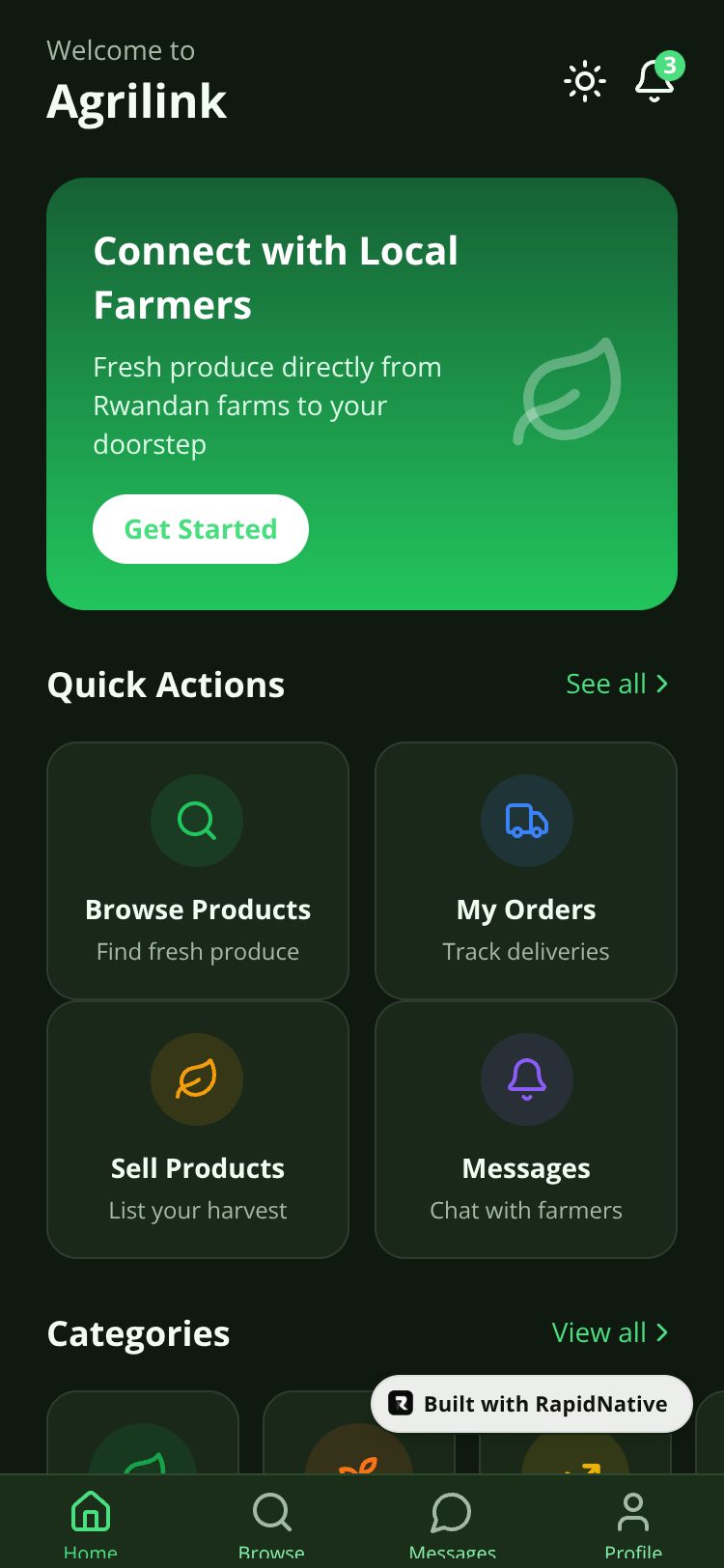Switch to the Messages tab
The height and width of the screenshot is (1568, 724).
[x=452, y=1523]
